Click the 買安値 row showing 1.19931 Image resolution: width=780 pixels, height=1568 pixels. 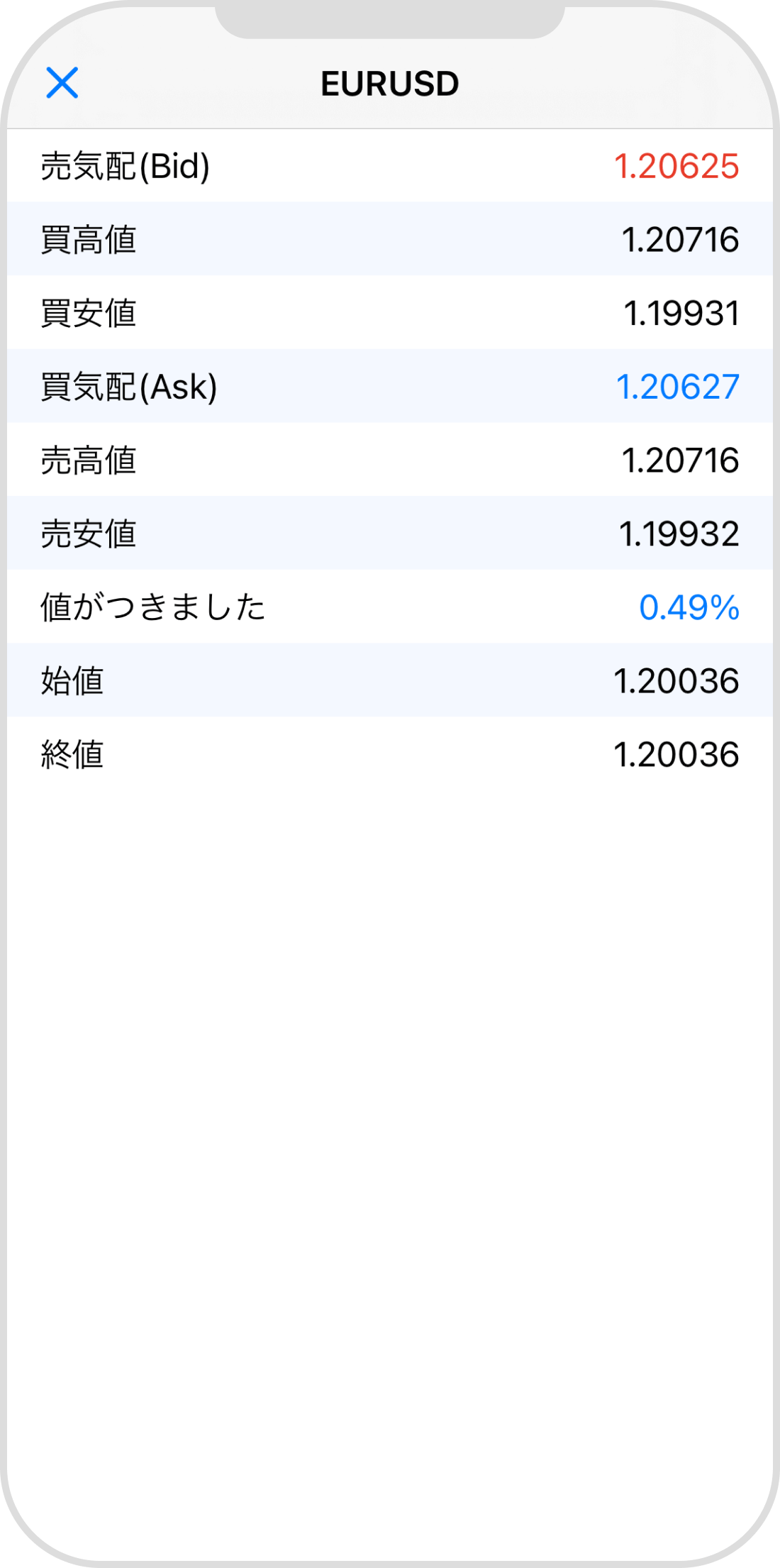coord(389,312)
